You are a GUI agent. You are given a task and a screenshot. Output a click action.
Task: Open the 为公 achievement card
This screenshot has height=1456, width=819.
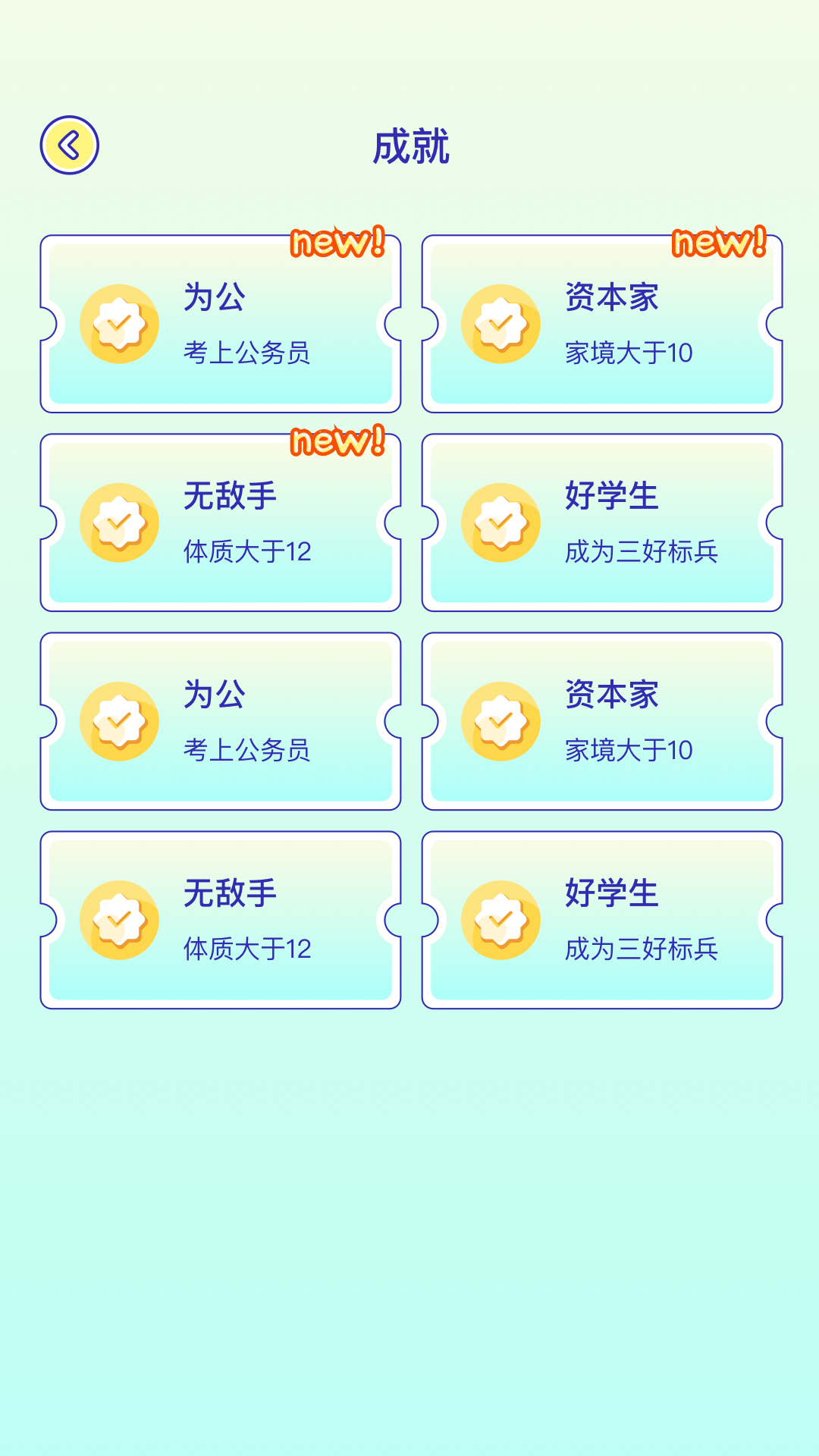coord(220,324)
